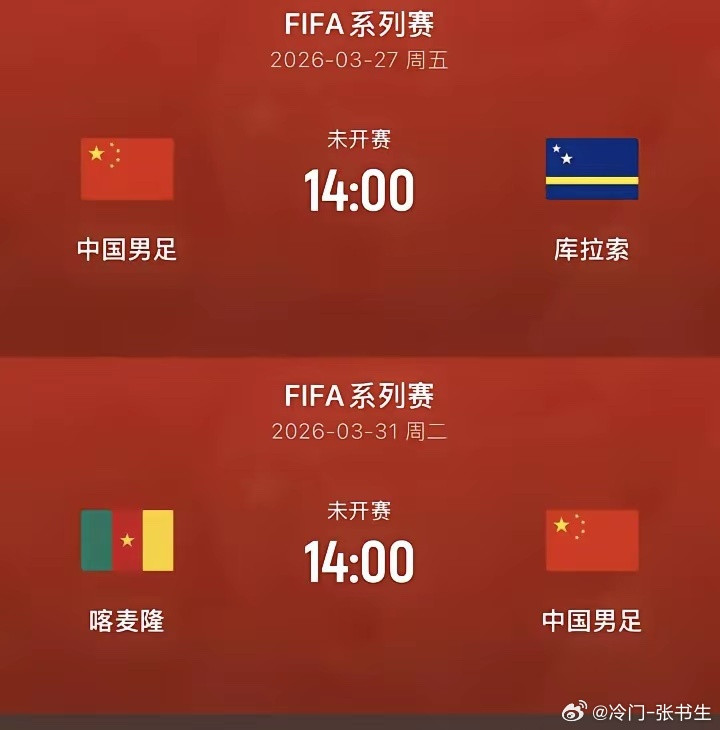
Task: Click the China flag in the first match
Action: click(126, 170)
